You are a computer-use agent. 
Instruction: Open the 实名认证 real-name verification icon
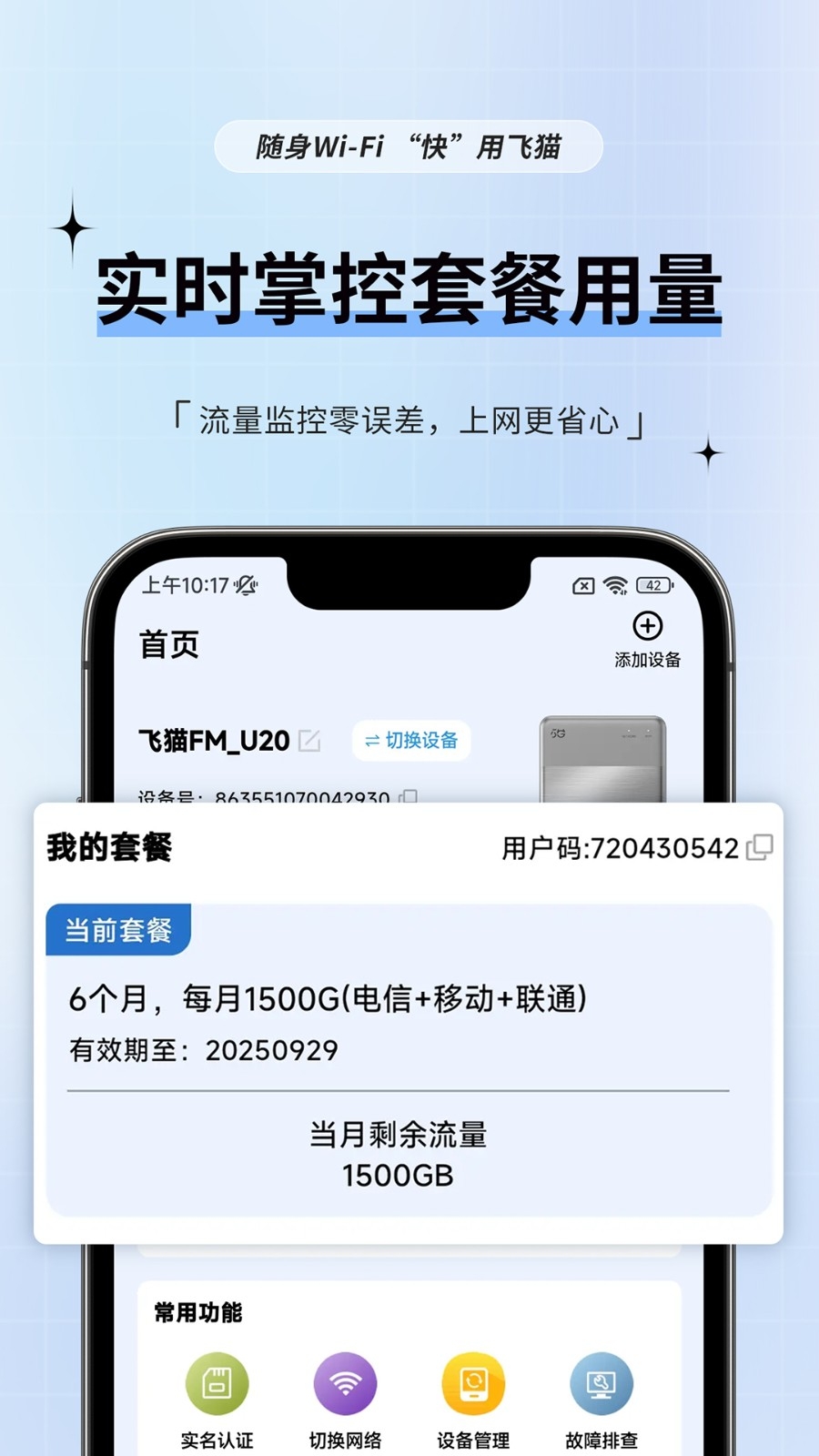tap(216, 1382)
